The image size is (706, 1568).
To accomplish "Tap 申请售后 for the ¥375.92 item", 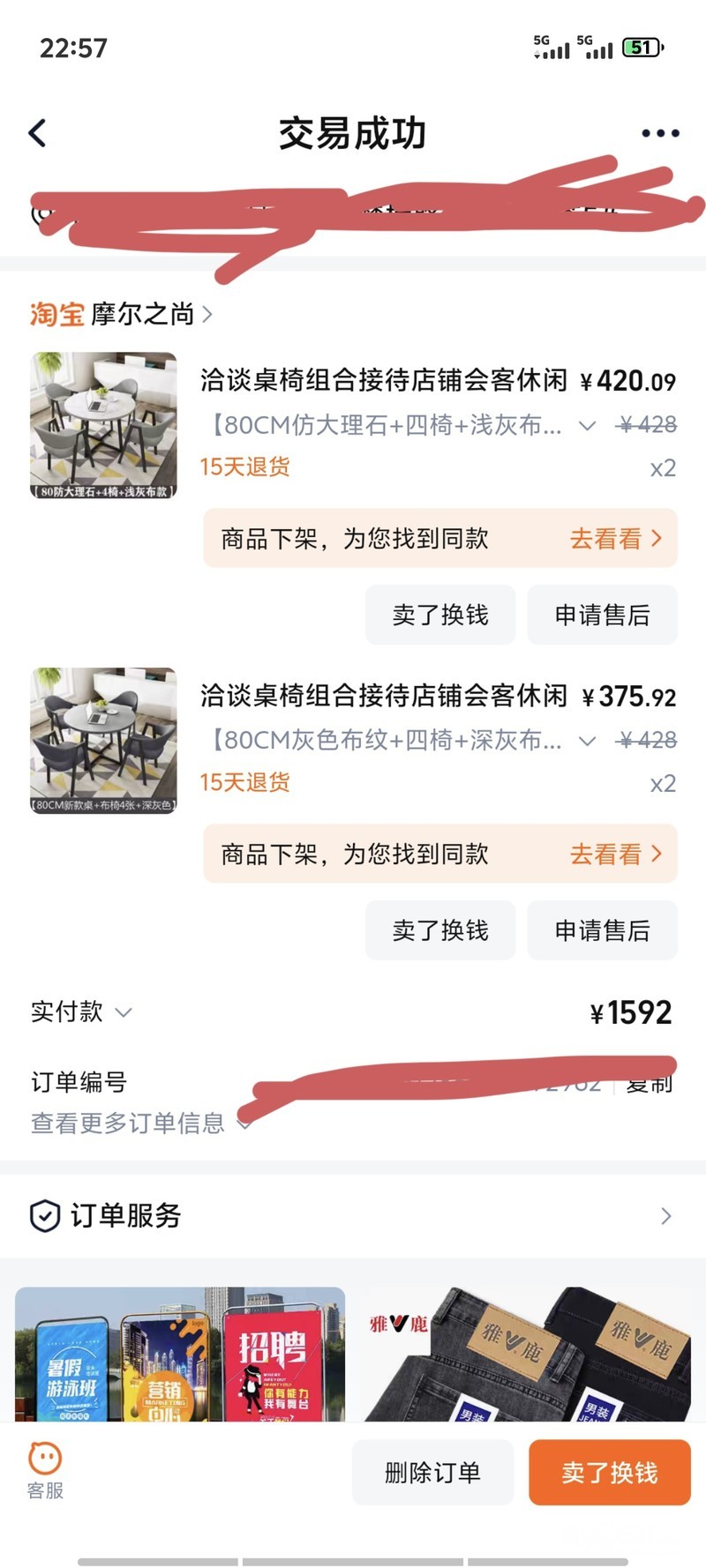I will (x=602, y=930).
